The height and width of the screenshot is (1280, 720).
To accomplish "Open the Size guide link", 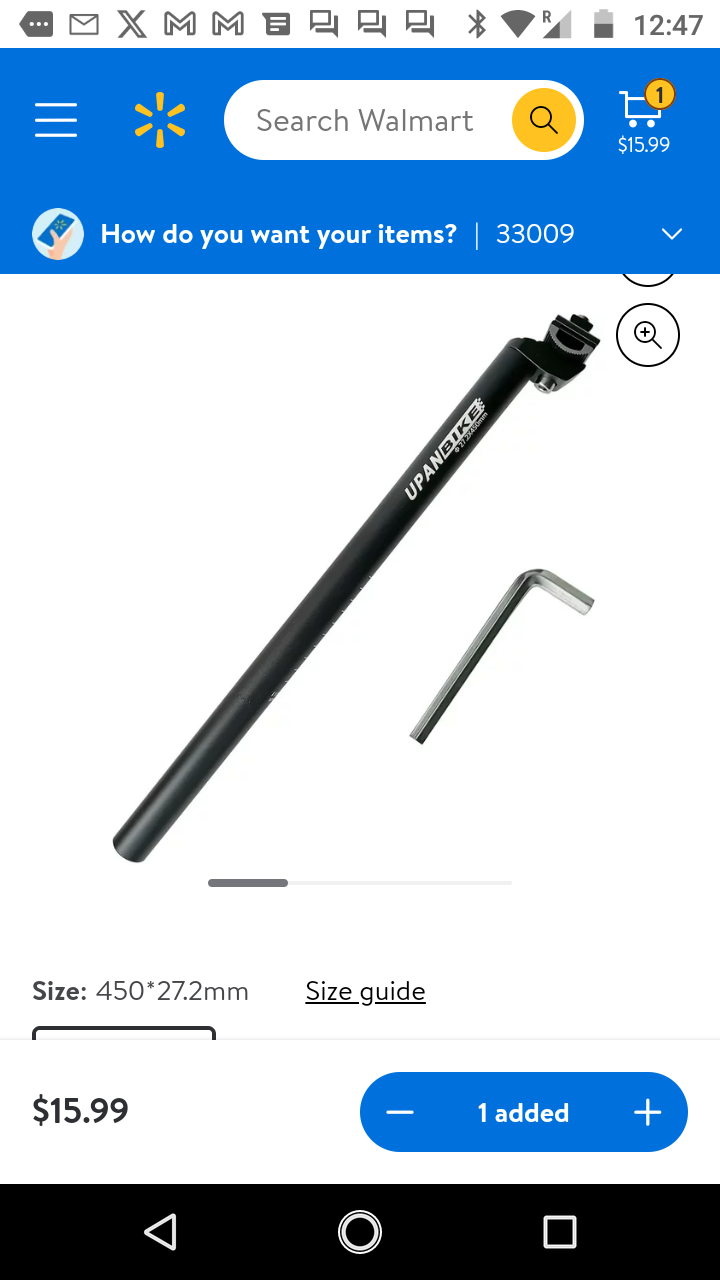I will click(x=365, y=991).
